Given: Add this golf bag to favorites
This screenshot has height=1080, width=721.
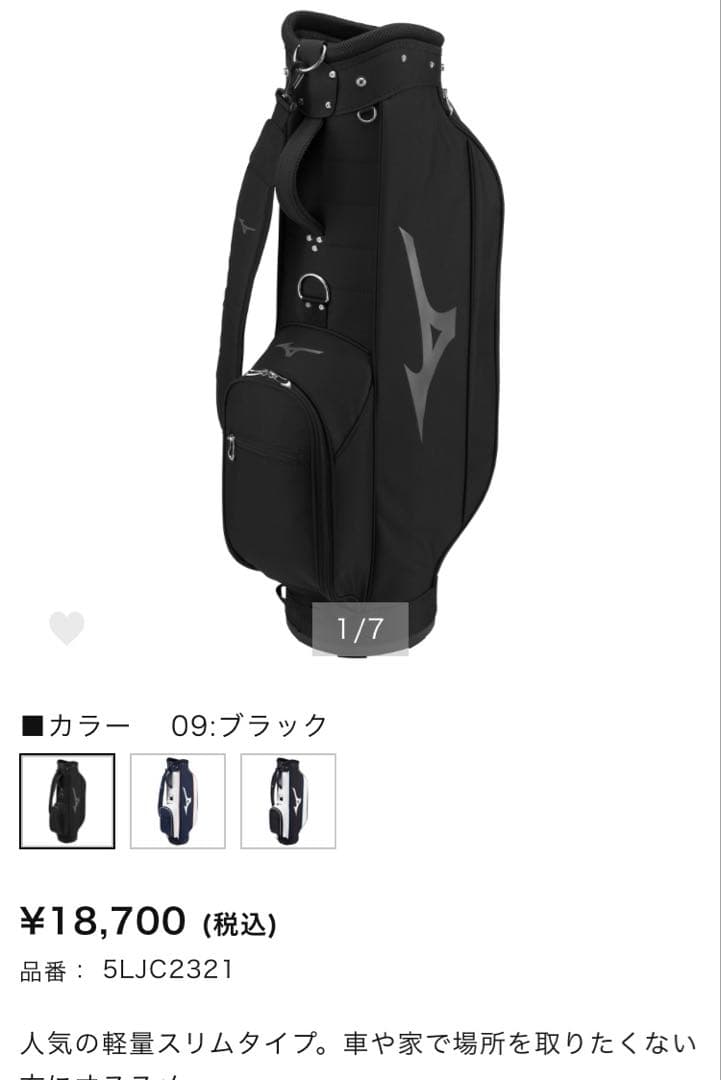Looking at the screenshot, I should coord(67,628).
